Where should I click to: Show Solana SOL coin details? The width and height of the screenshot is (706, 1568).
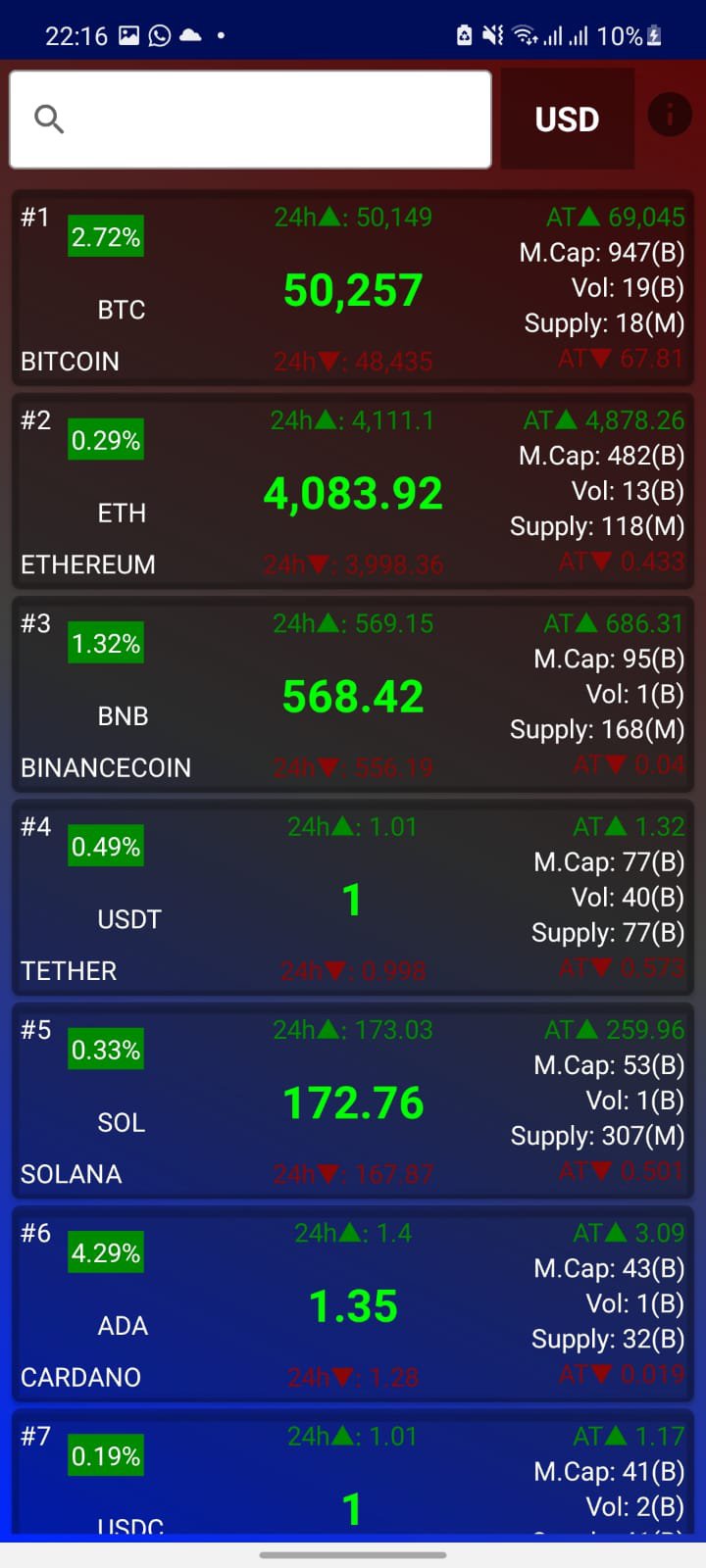(x=352, y=1102)
